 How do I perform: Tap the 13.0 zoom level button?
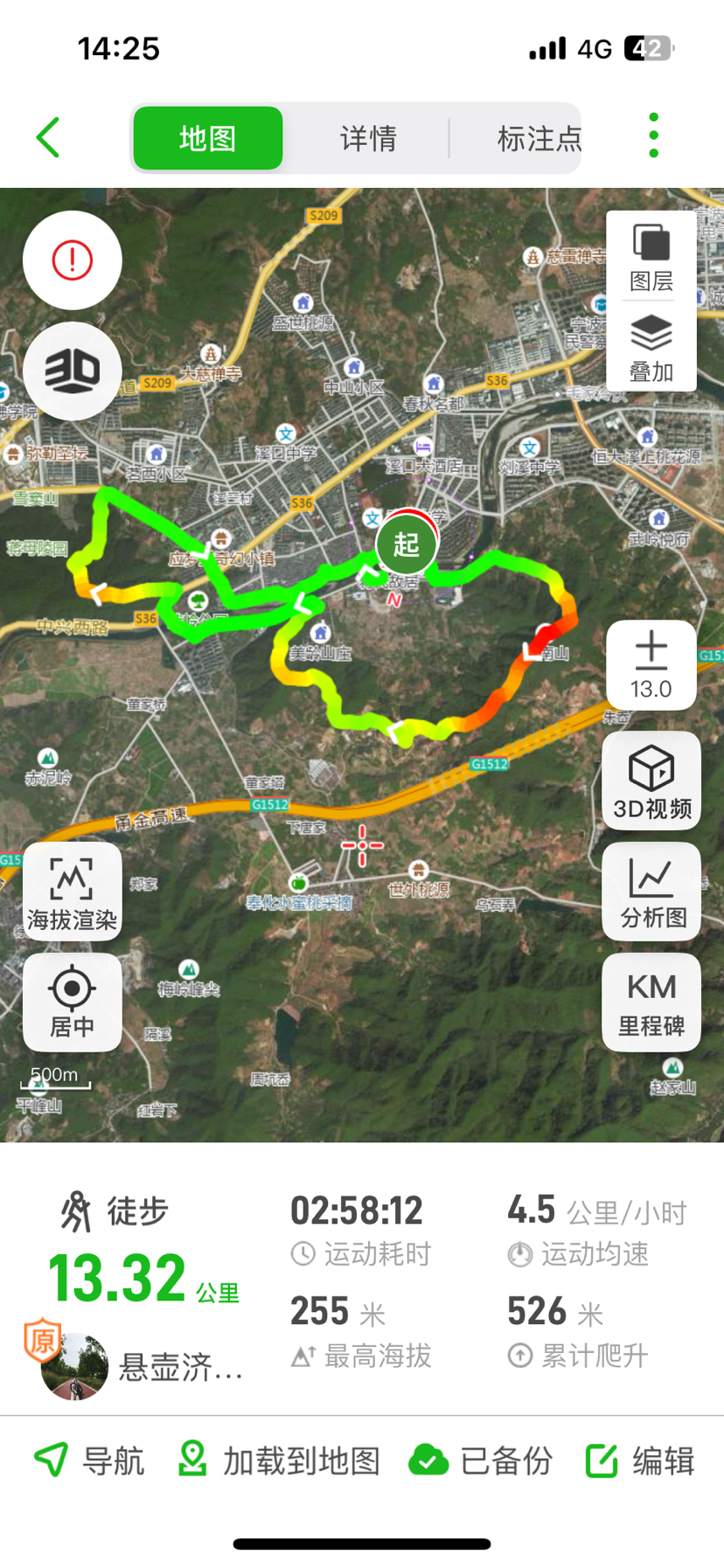651,666
